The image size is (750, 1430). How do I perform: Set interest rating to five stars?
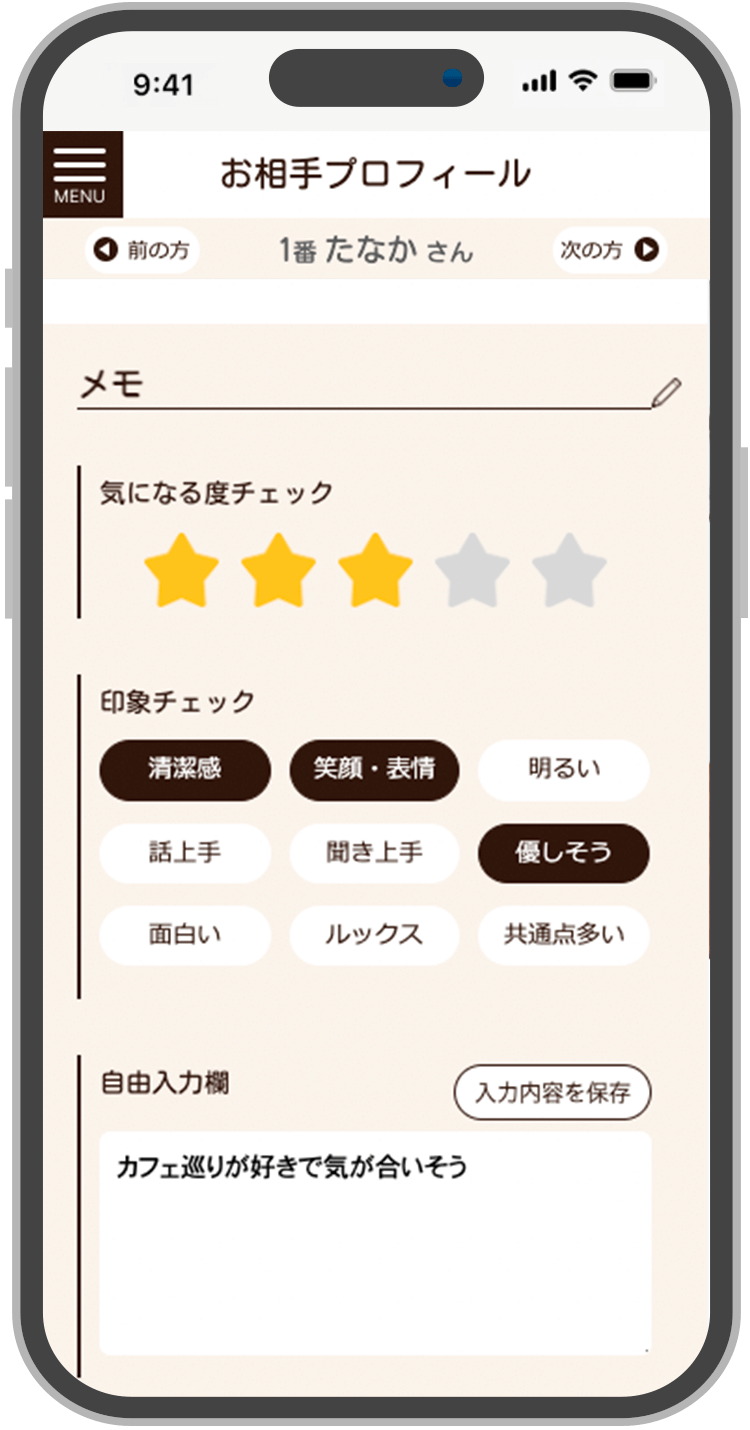569,571
